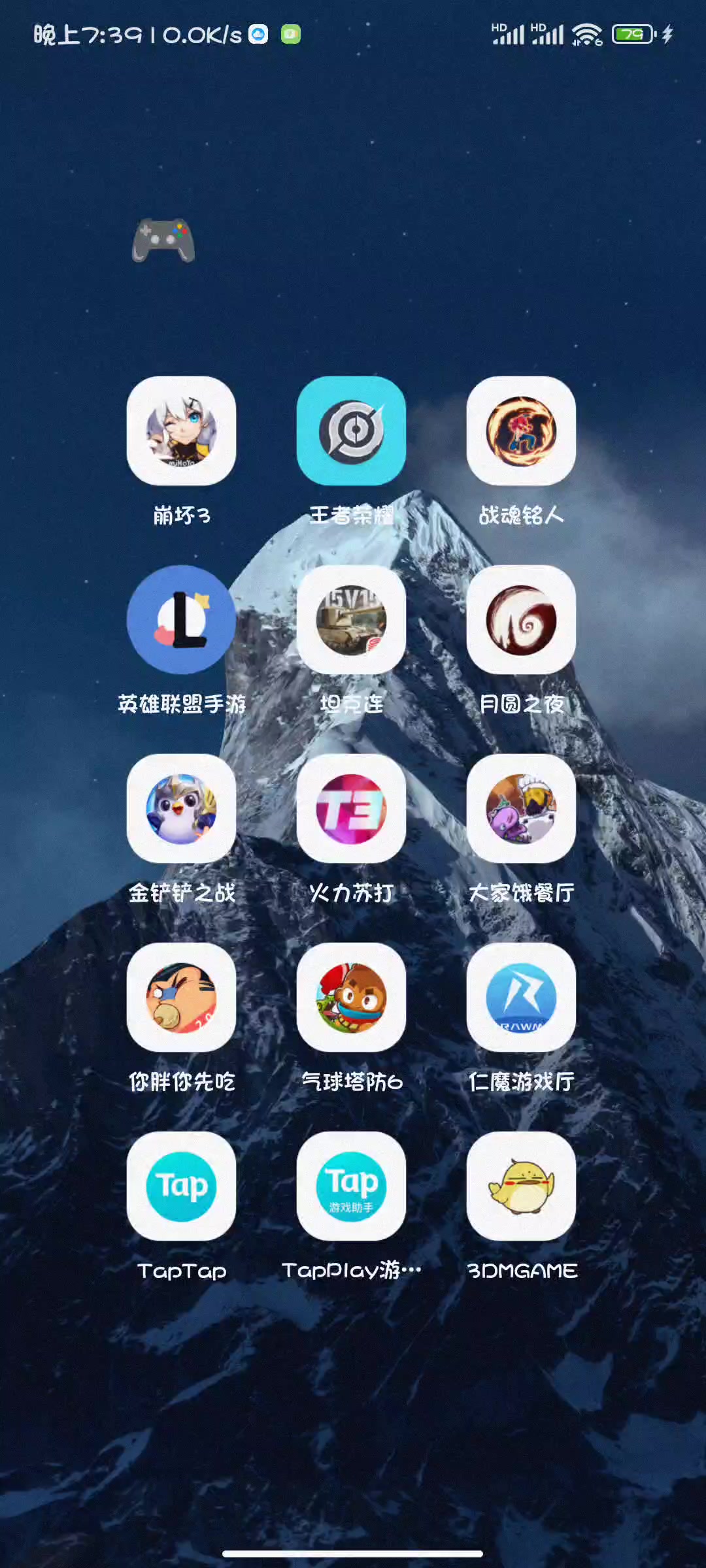This screenshot has height=1568, width=706.
Task: Open the 崩坏3 game
Action: [x=181, y=431]
